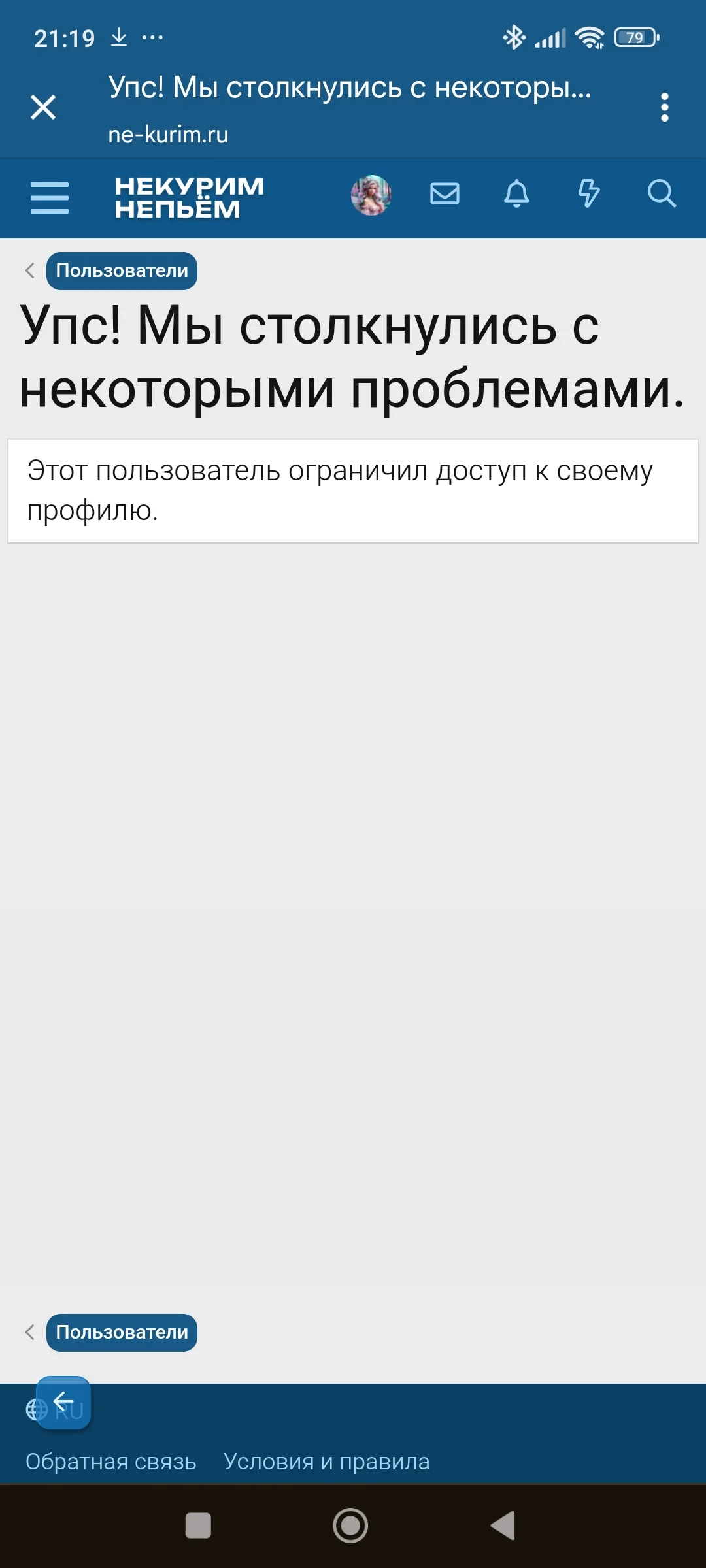Screen dimensions: 706x1568
Task: Tap the ne-kurim.ru address label
Action: (x=169, y=135)
